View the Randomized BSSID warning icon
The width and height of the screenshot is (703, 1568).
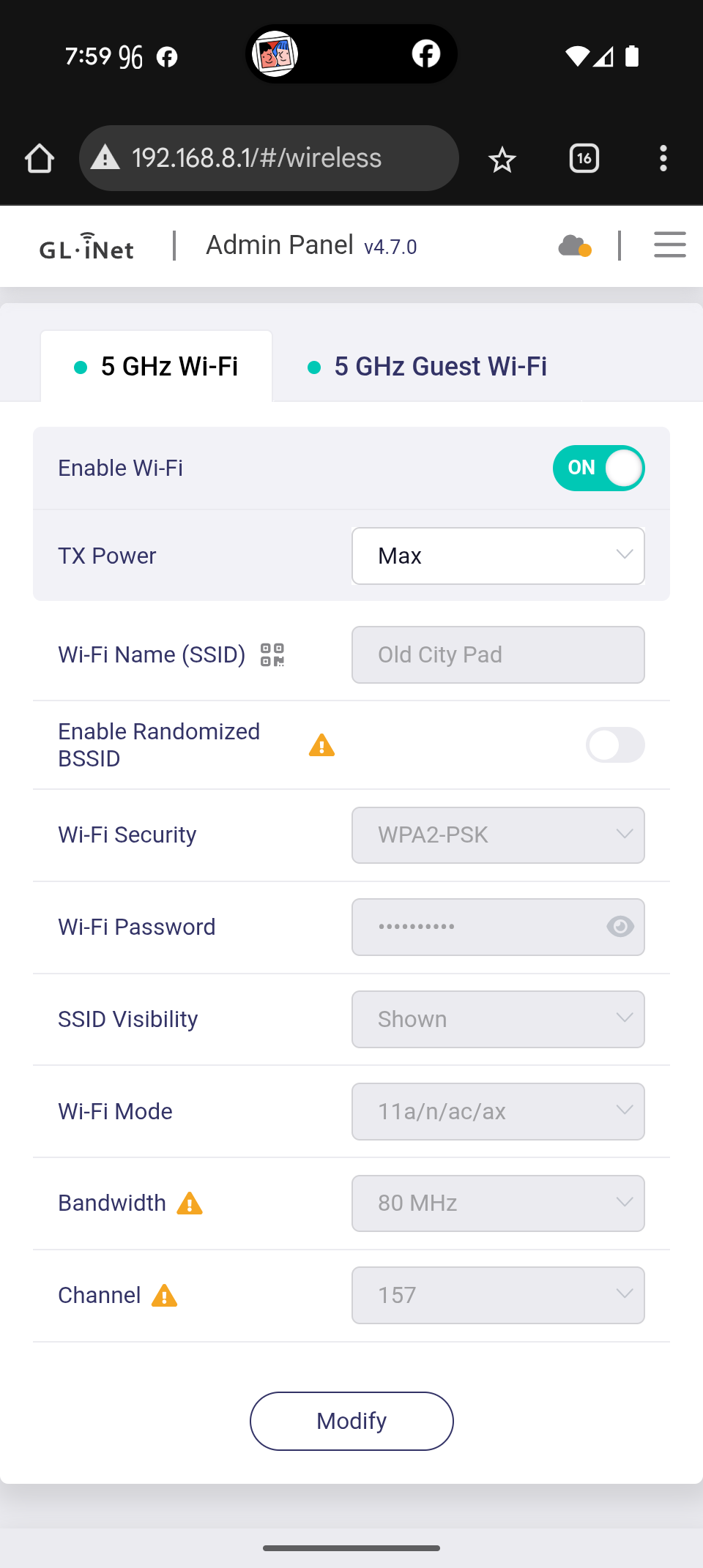(x=321, y=746)
